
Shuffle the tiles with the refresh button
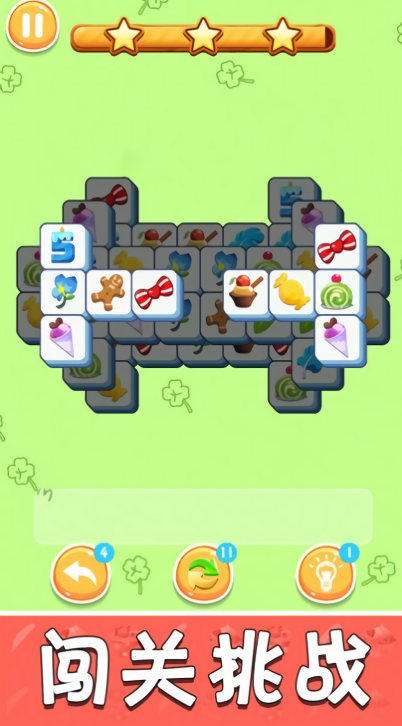203,574
